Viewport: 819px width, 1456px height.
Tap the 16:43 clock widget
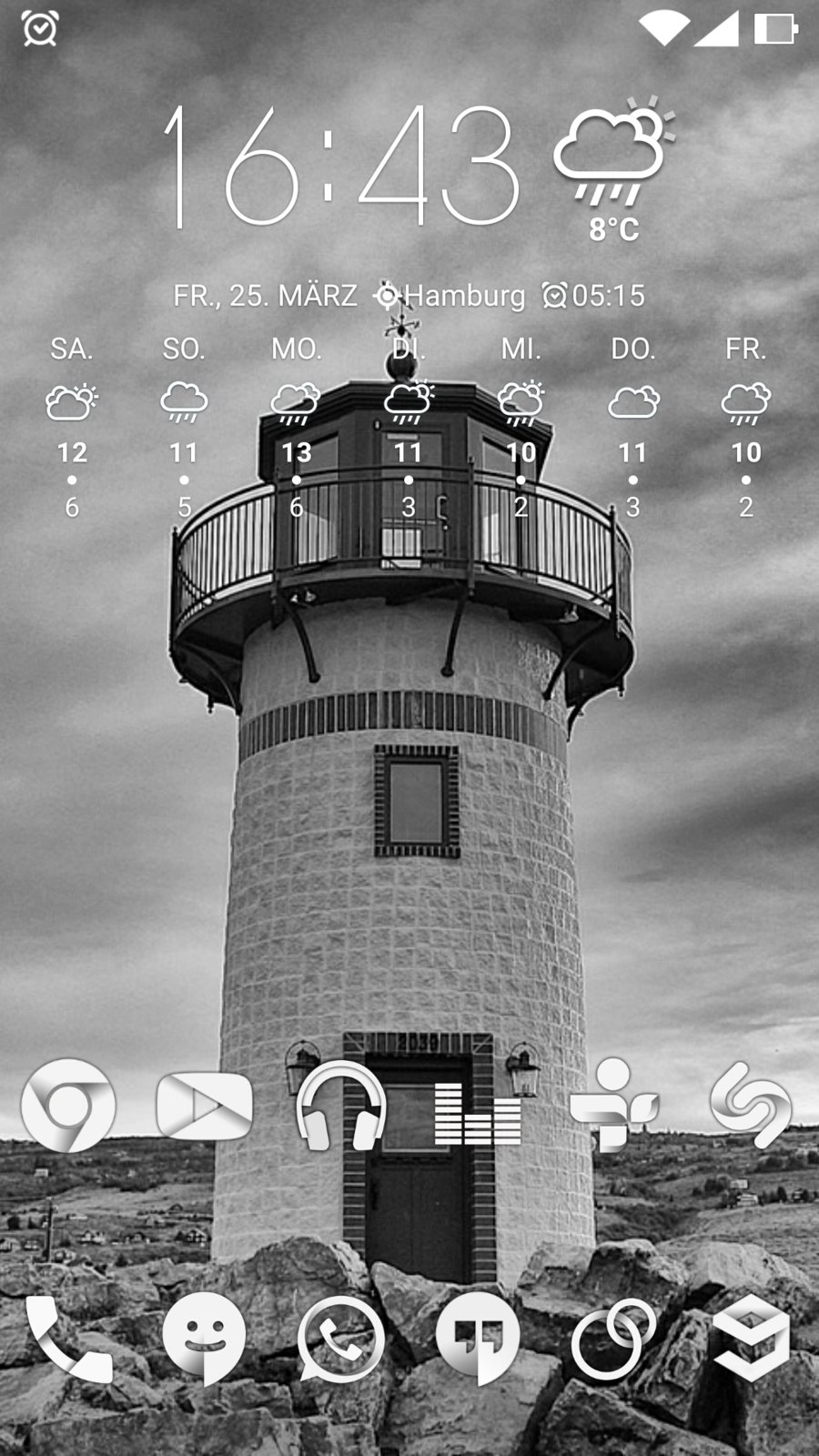[341, 166]
